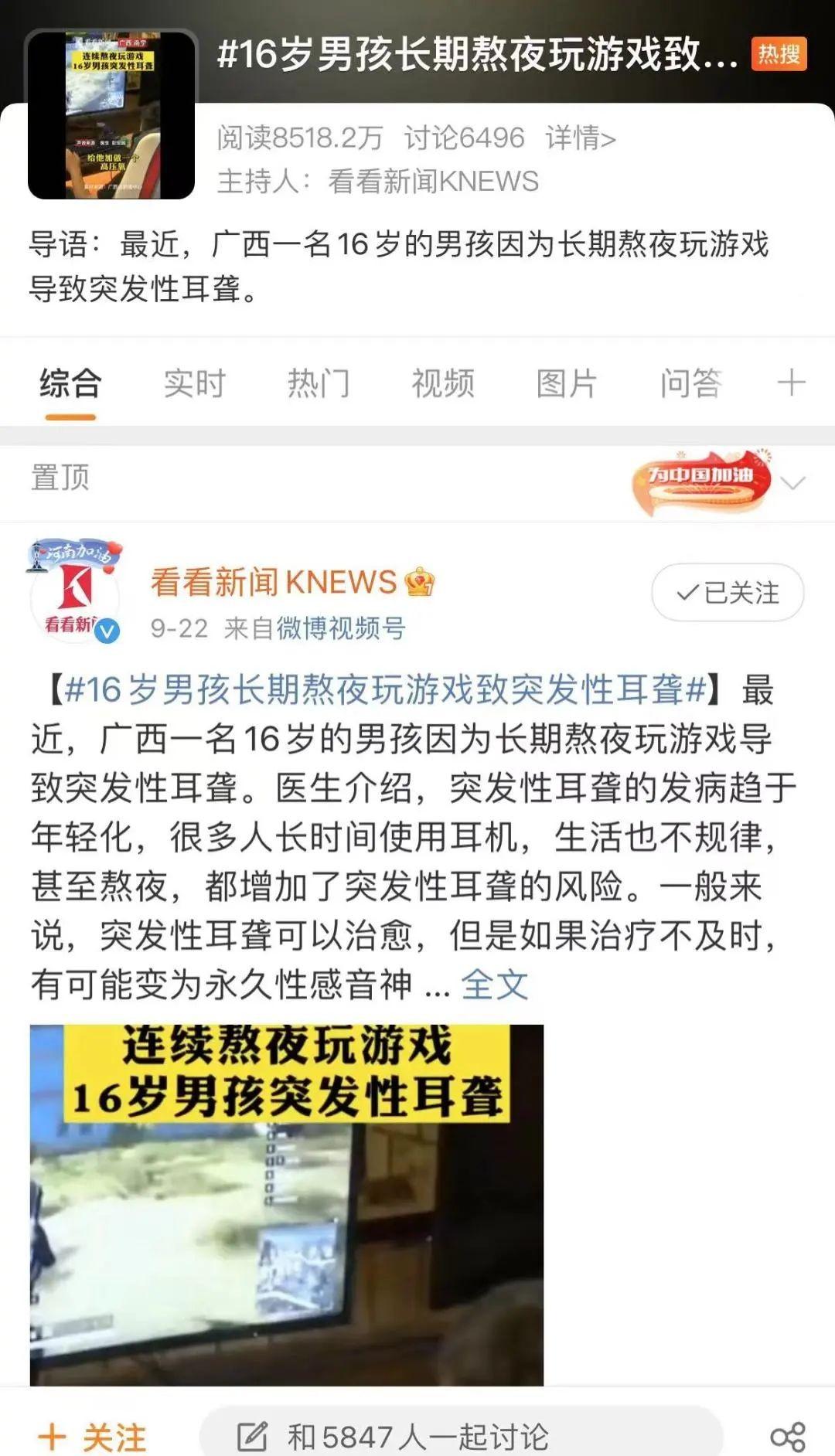Switch to the 热门 tab
835x1456 pixels.
click(319, 383)
